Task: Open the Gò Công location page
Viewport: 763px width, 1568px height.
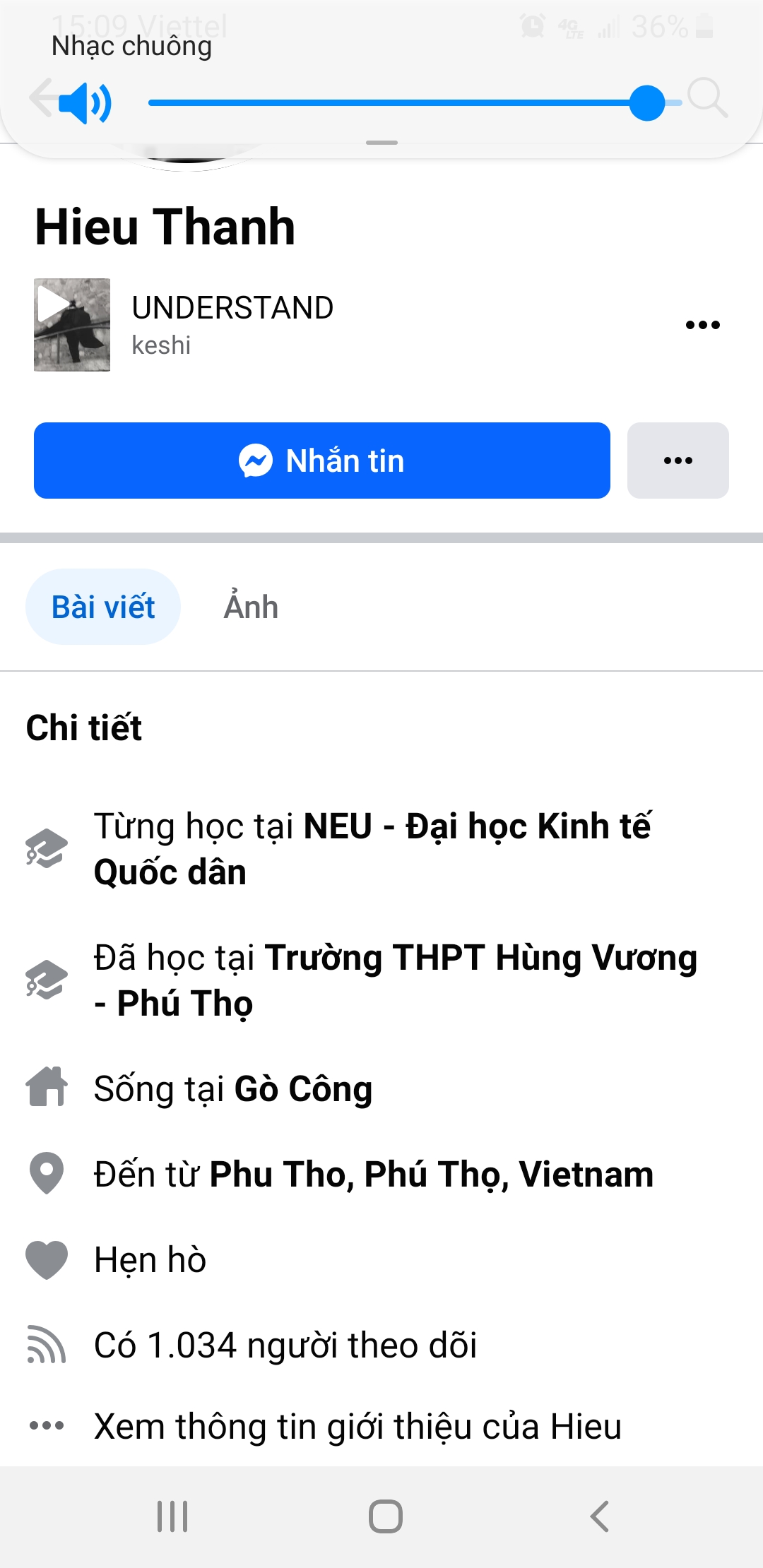Action: coord(303,1088)
